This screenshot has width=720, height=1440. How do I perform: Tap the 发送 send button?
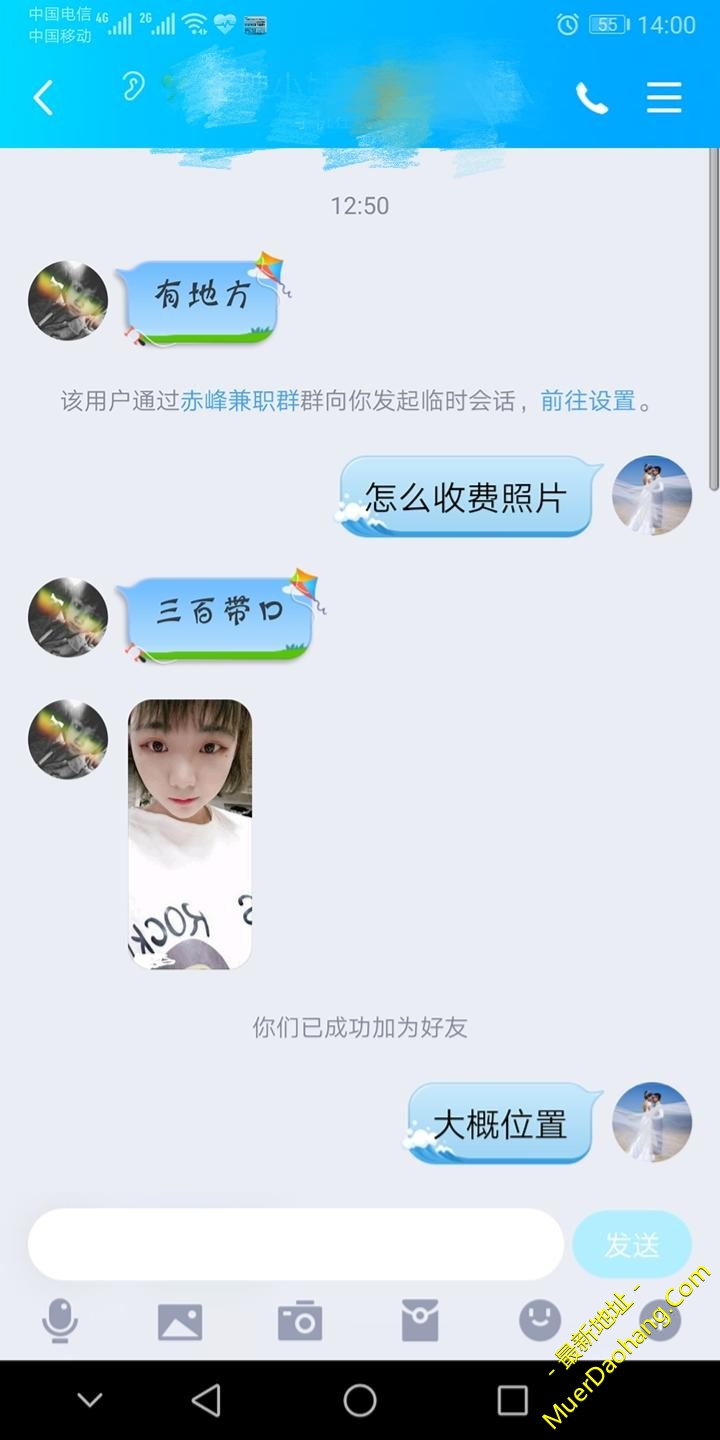click(632, 1245)
